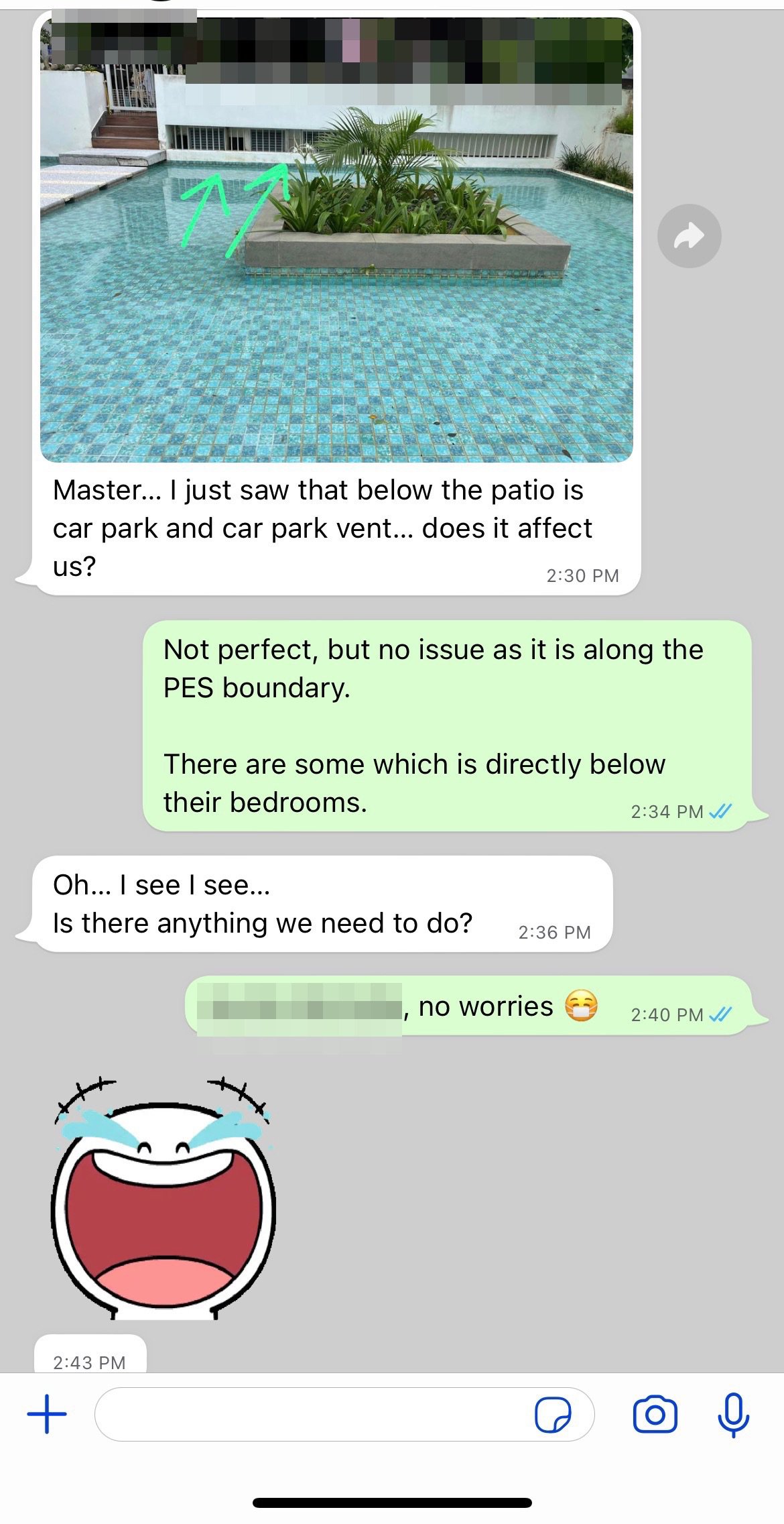Open the sticker picker
Screen dimensions: 784x1524
(x=553, y=1414)
